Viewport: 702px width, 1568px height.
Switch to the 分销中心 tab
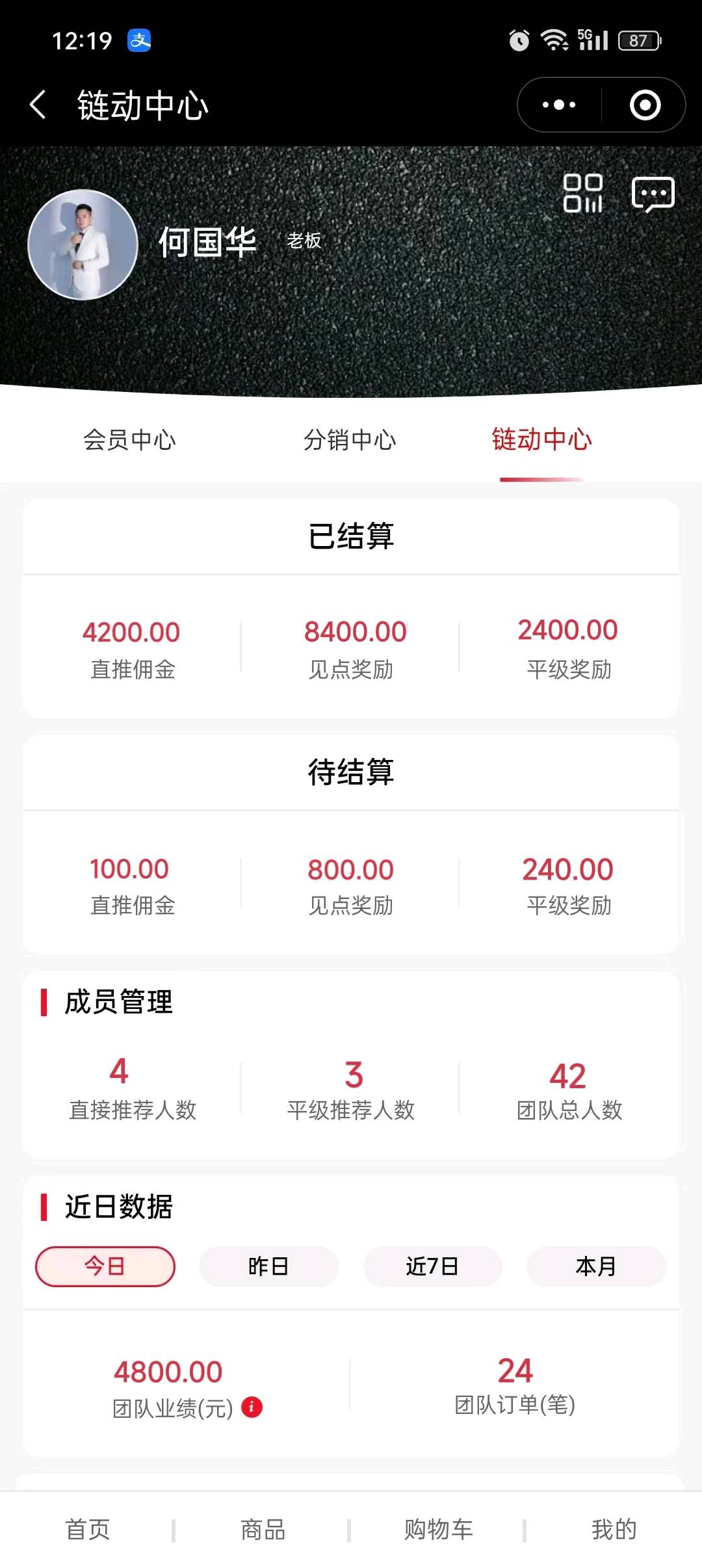[x=350, y=440]
